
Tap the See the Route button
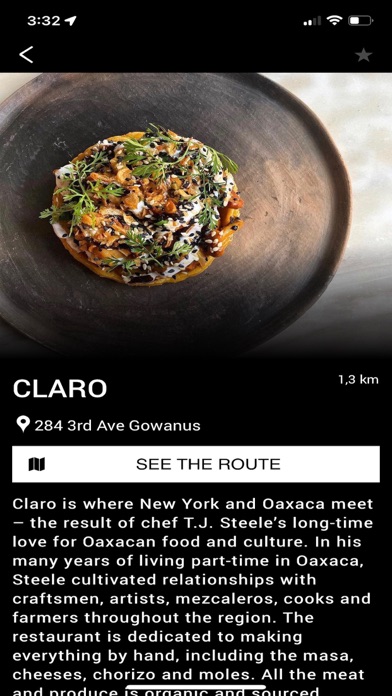196,464
